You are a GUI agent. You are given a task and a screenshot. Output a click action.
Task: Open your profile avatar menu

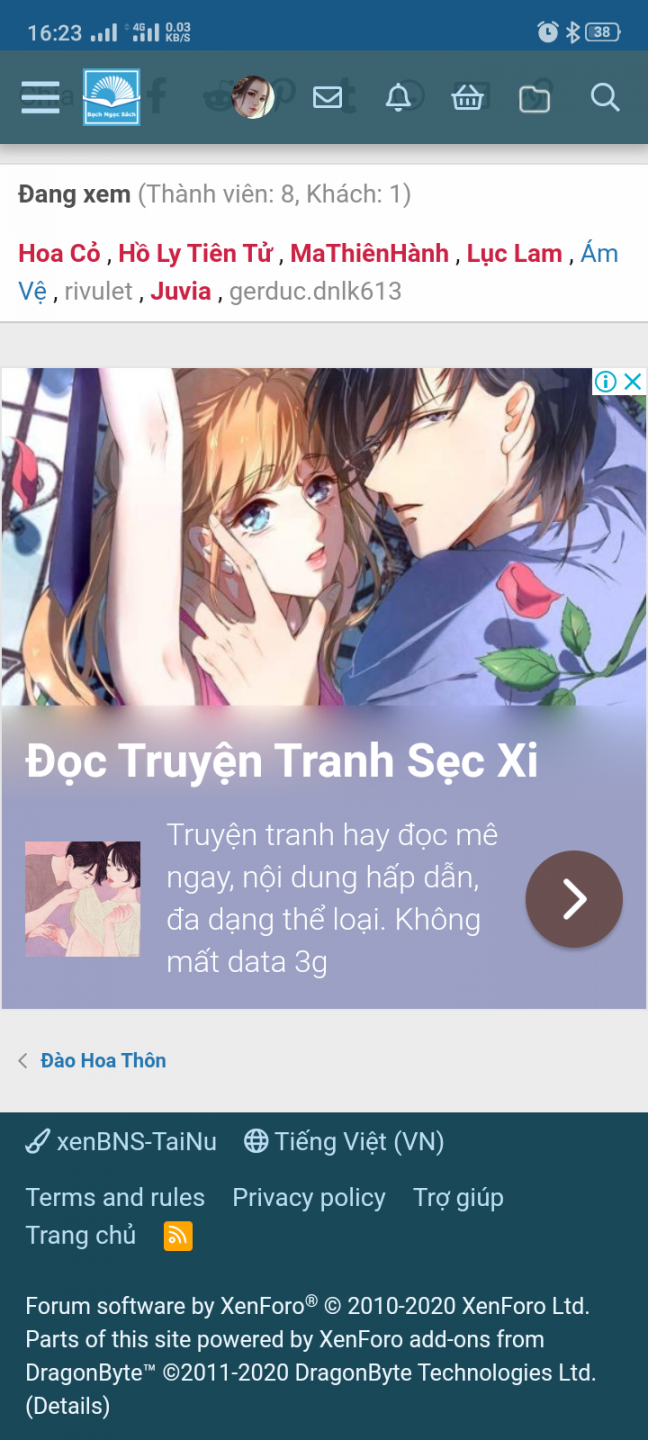coord(253,97)
